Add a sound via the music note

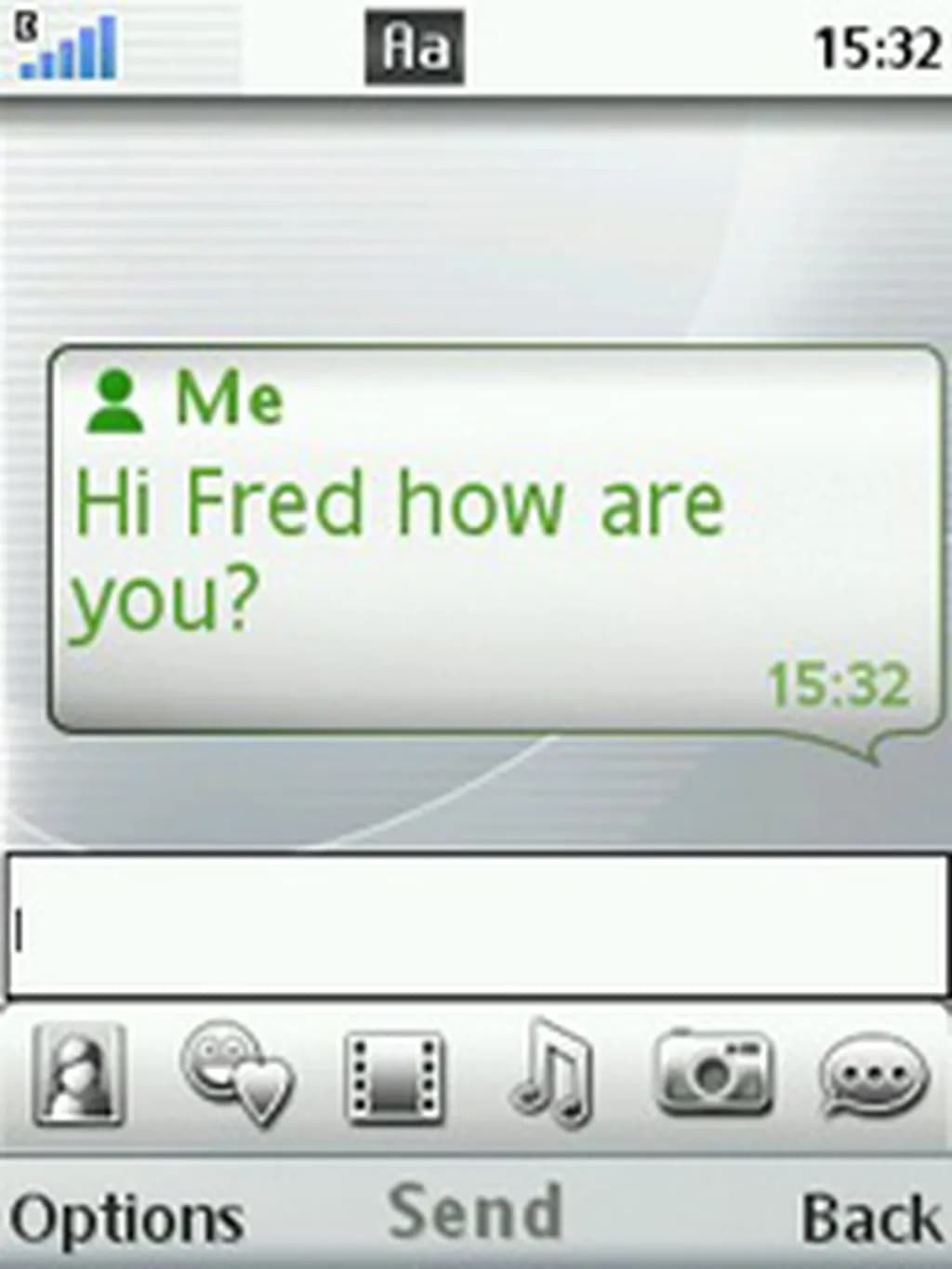click(551, 1076)
